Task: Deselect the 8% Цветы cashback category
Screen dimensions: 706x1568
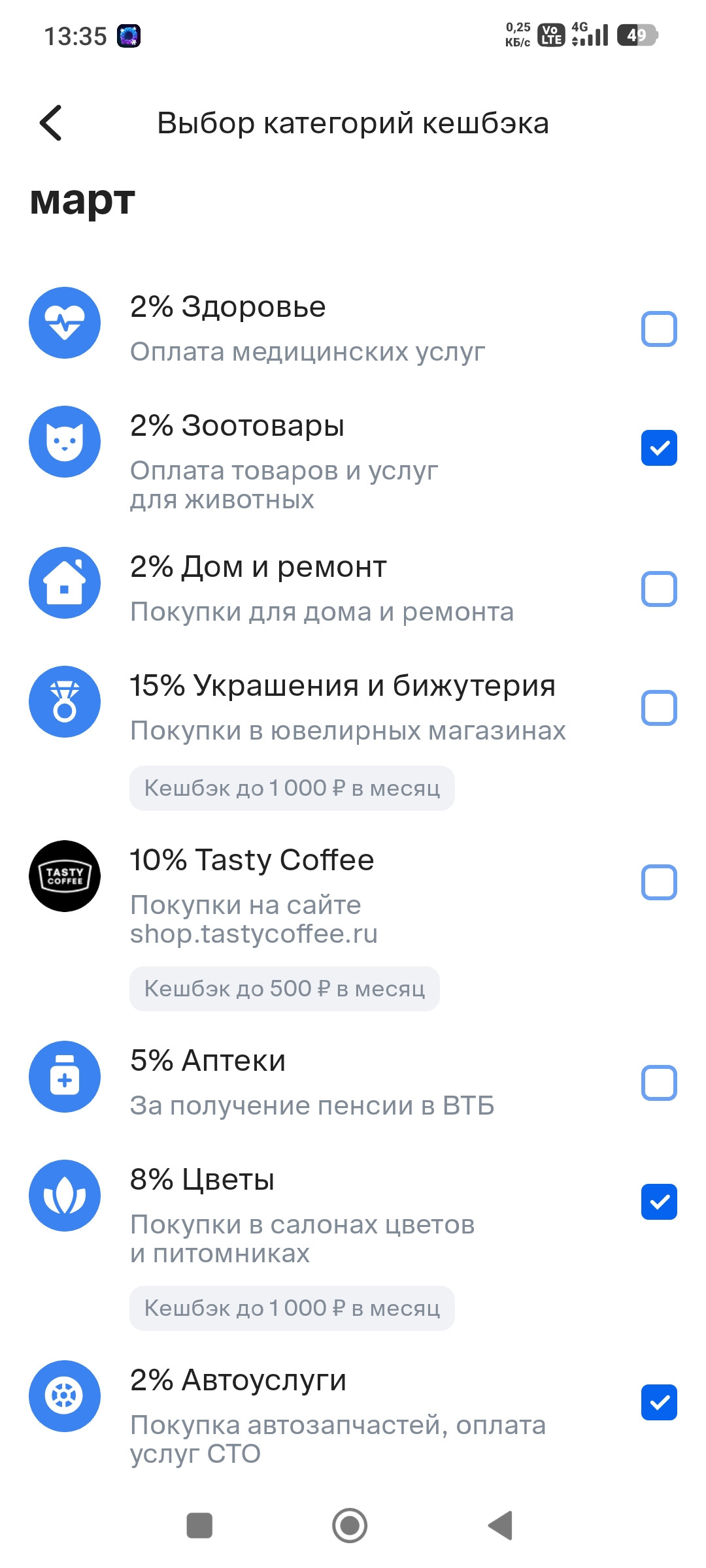Action: tap(658, 1202)
